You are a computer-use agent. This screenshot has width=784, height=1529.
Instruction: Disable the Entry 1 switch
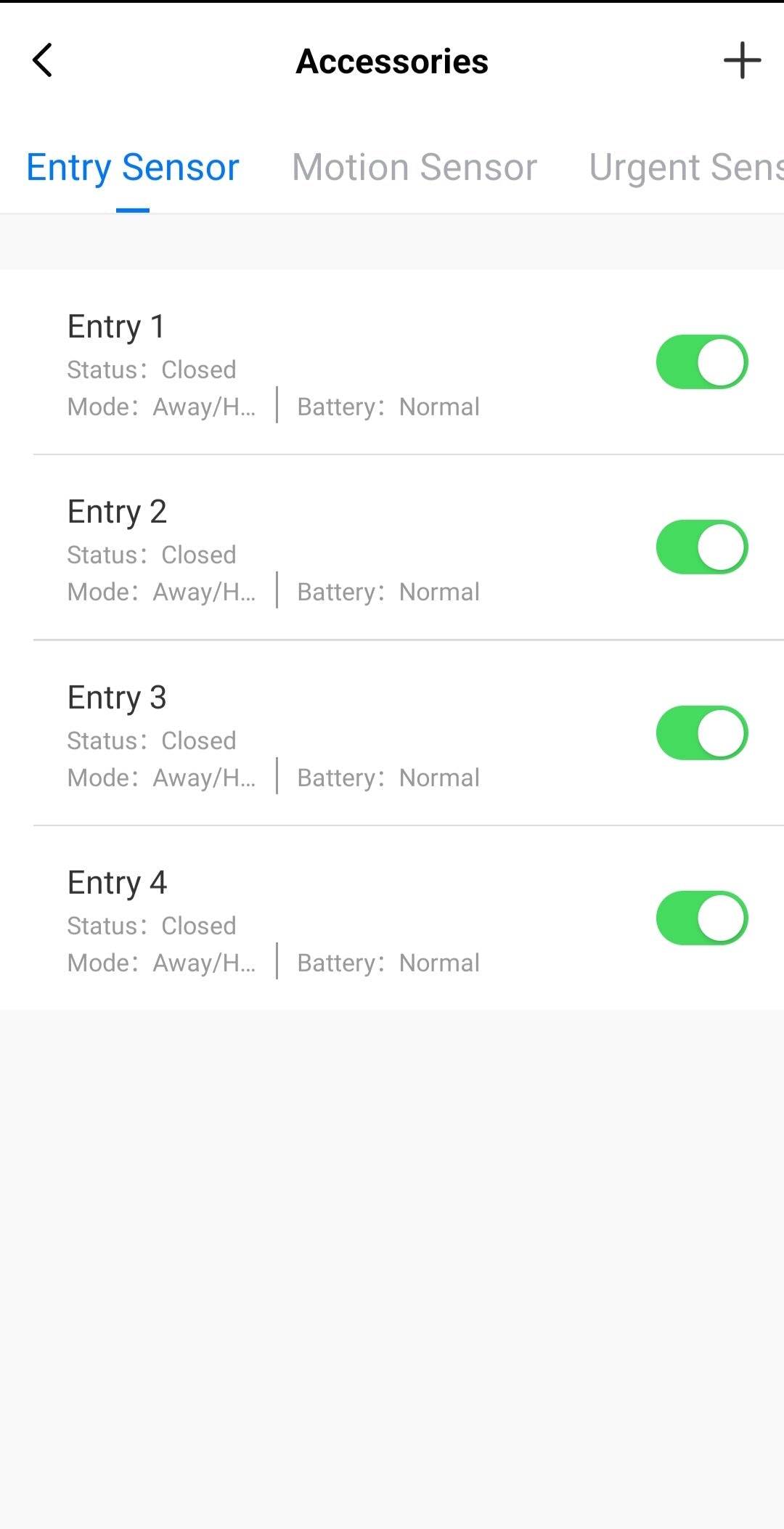702,362
